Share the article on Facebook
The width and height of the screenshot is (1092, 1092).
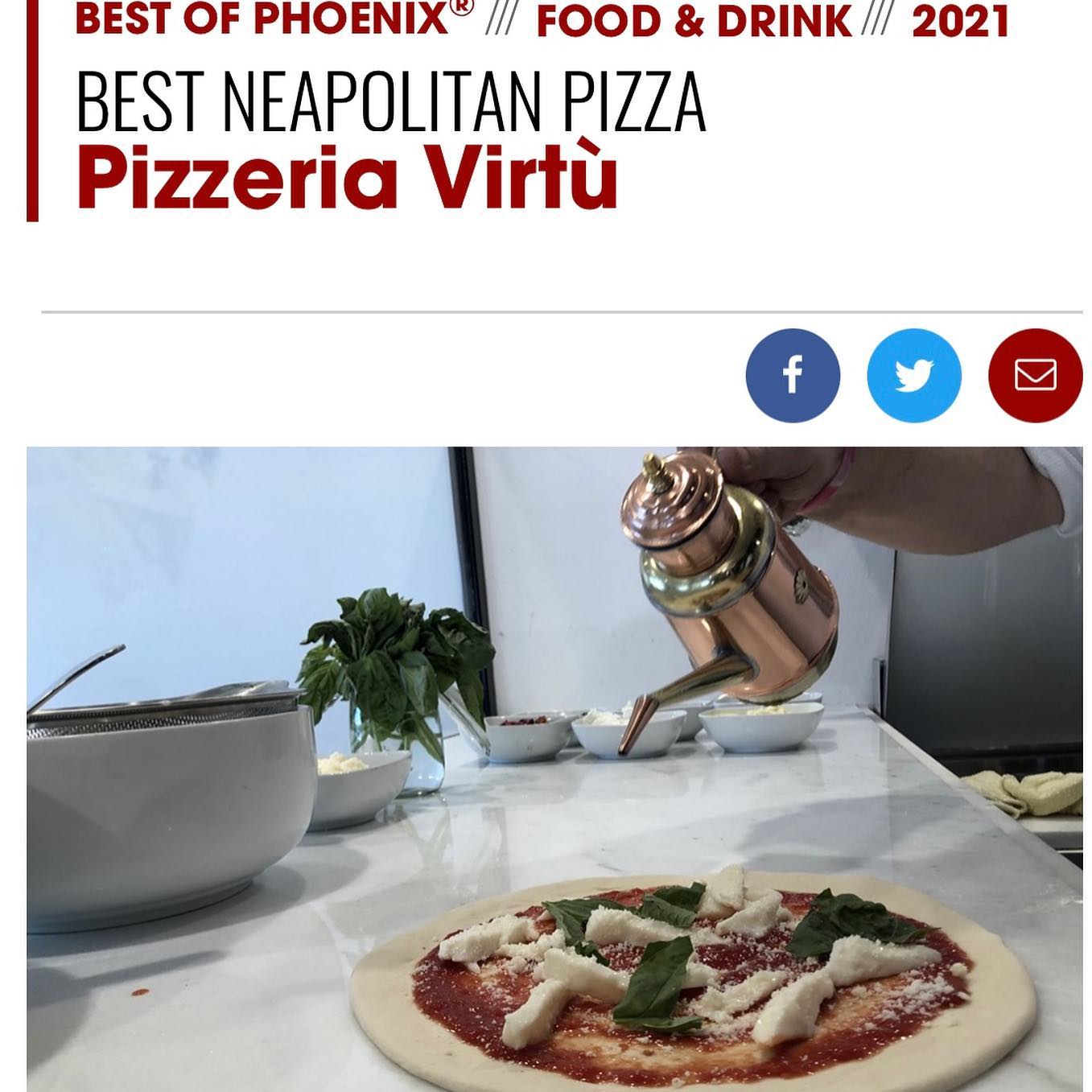[793, 375]
